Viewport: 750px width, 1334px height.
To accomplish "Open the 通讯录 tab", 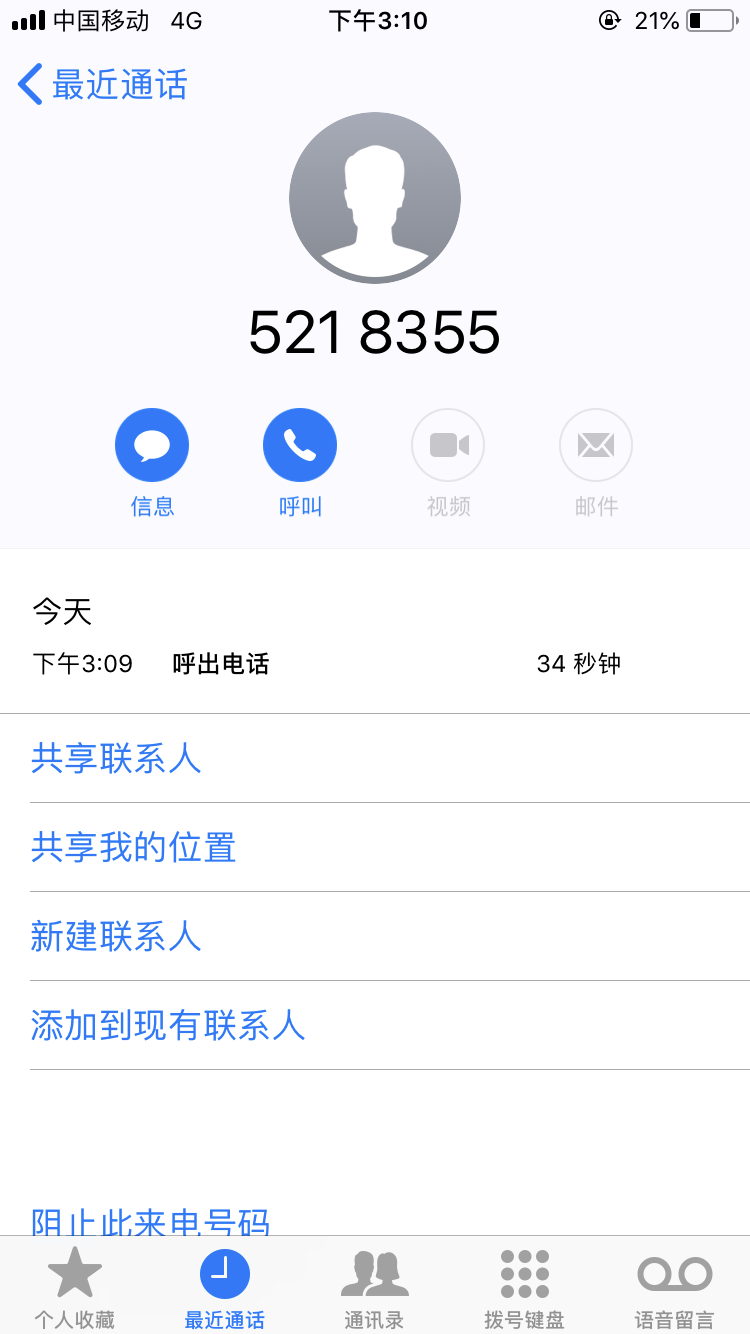I will (375, 1288).
